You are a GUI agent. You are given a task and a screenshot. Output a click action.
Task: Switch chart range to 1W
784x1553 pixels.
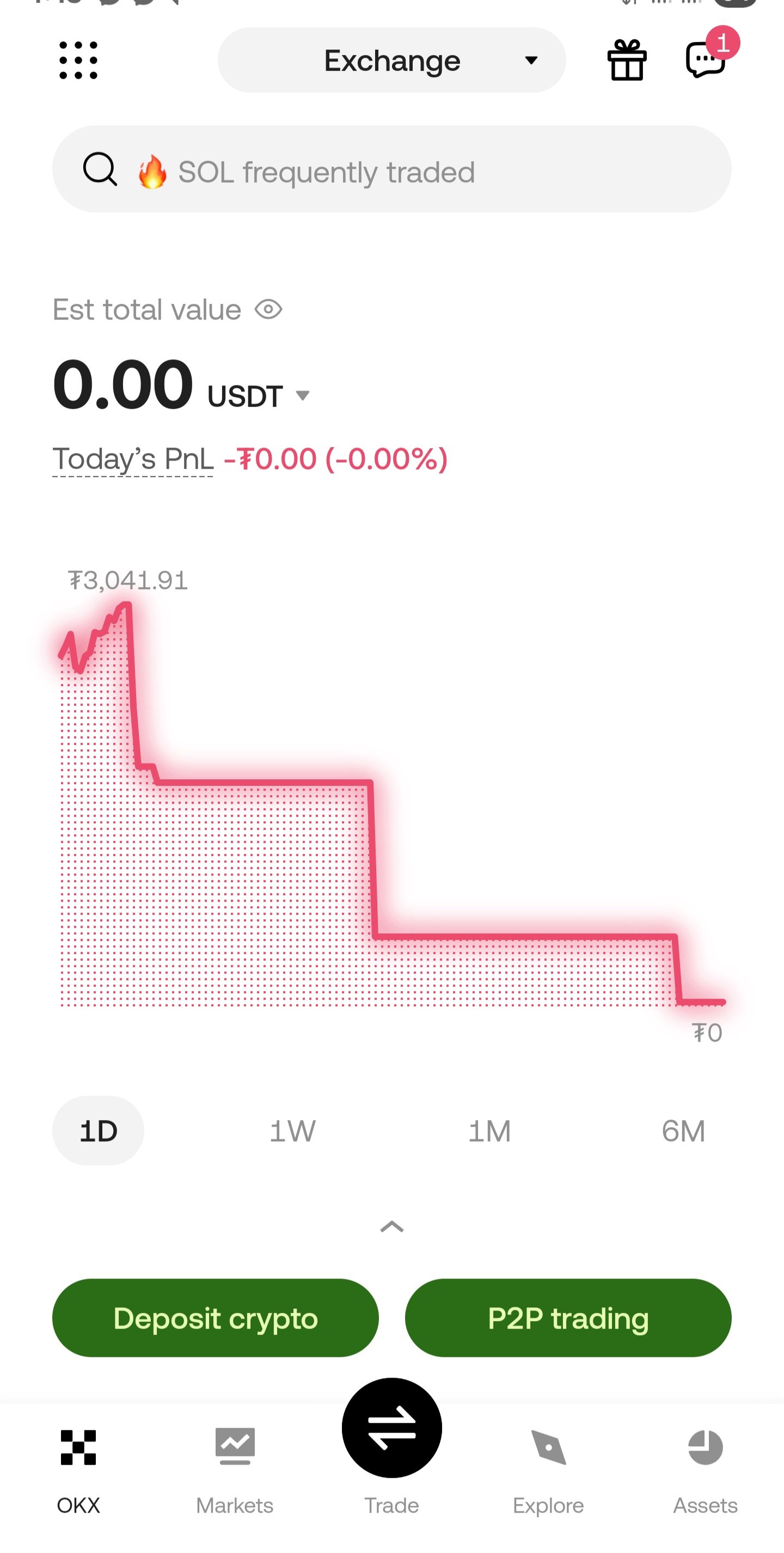[293, 1130]
